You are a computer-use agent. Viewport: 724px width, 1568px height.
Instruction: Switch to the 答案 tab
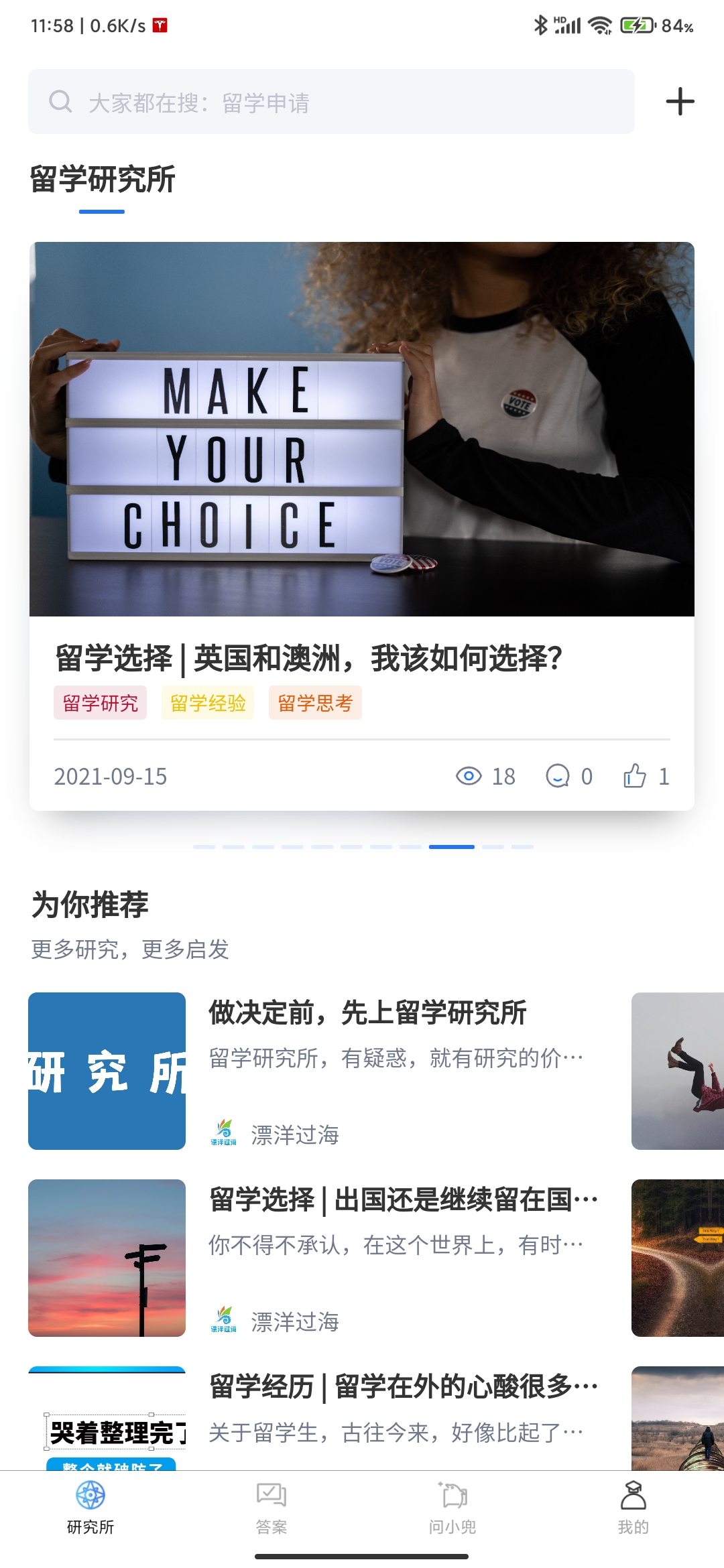point(271,1508)
